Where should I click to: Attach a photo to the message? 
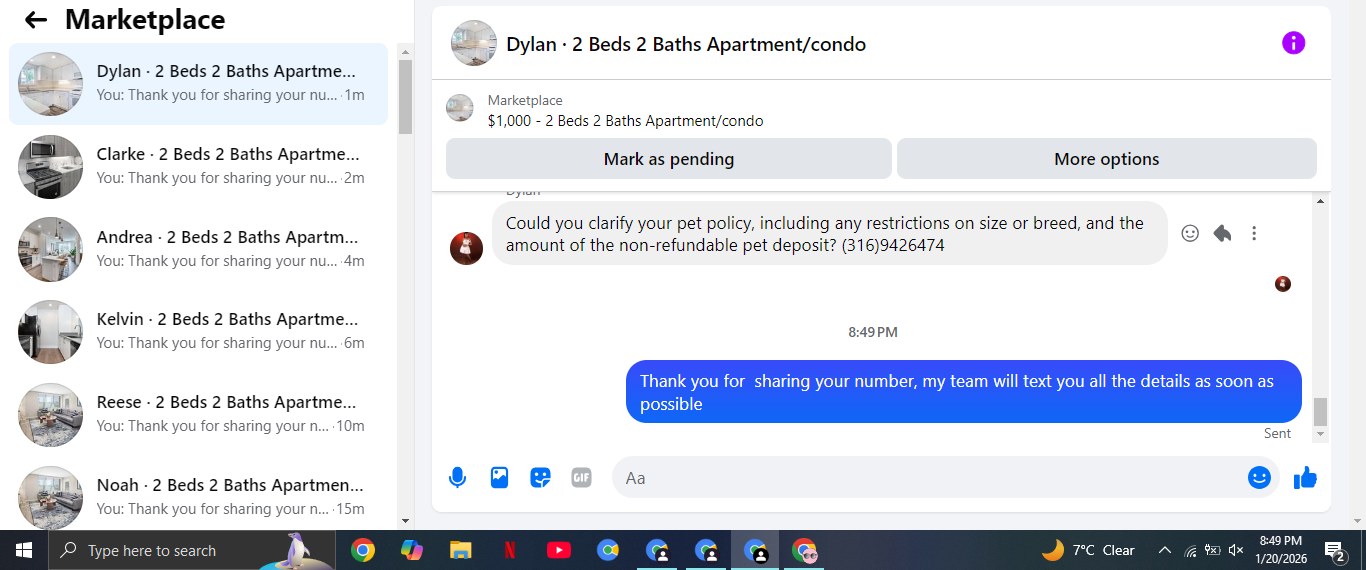pos(500,478)
